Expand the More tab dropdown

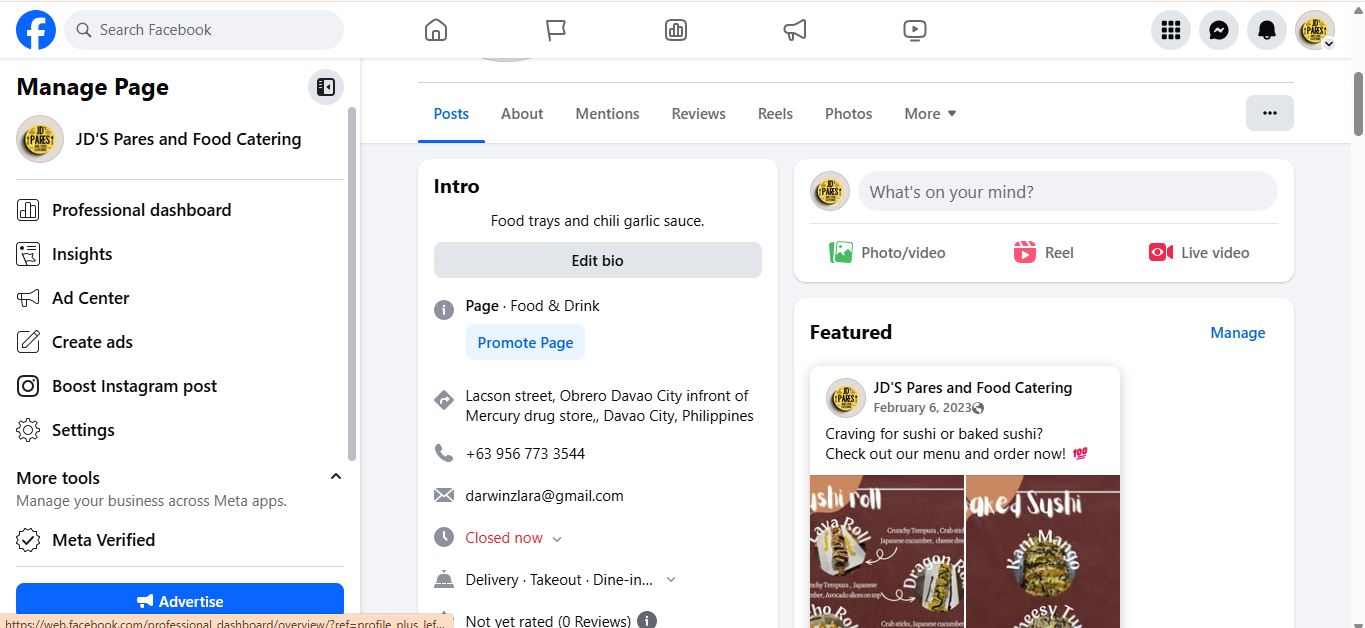click(930, 114)
